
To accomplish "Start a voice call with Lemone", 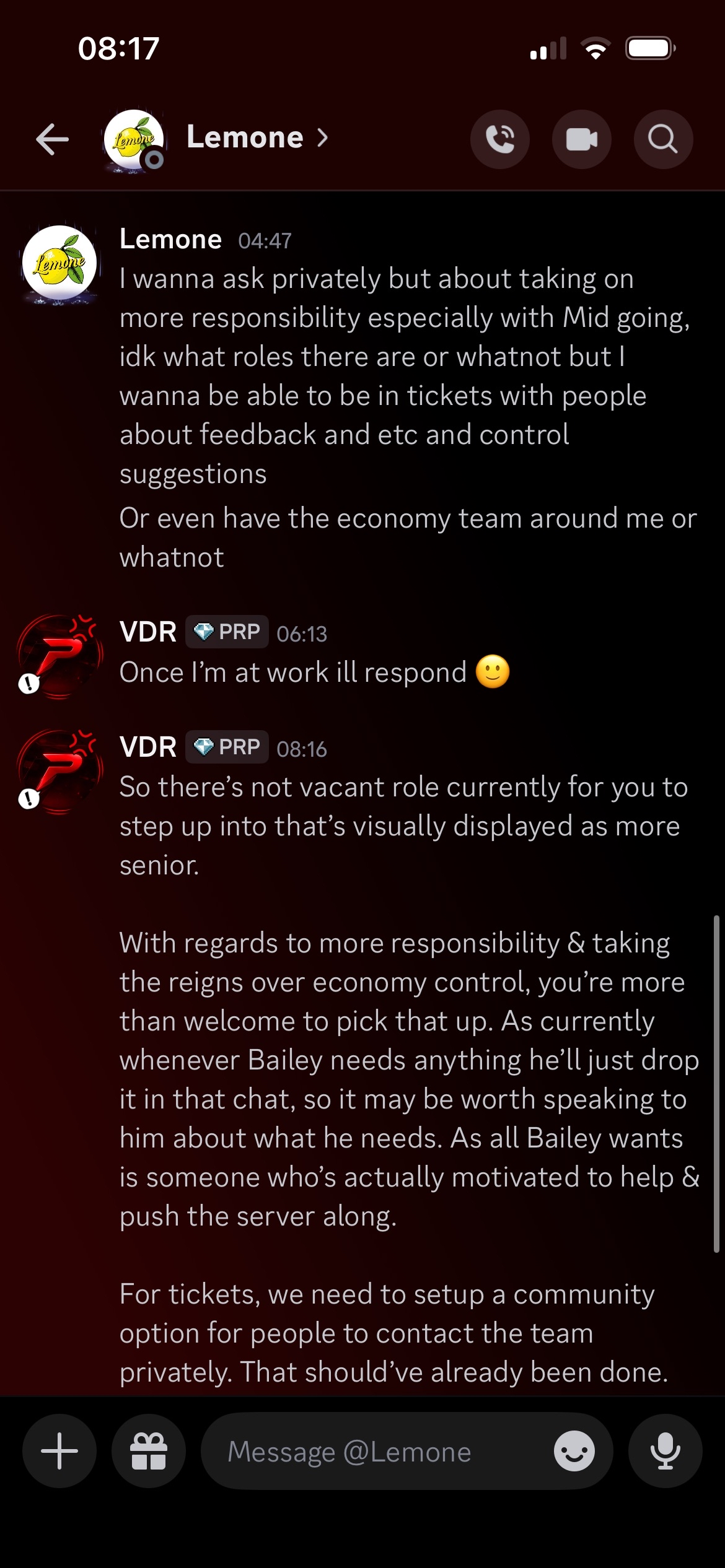I will [500, 139].
